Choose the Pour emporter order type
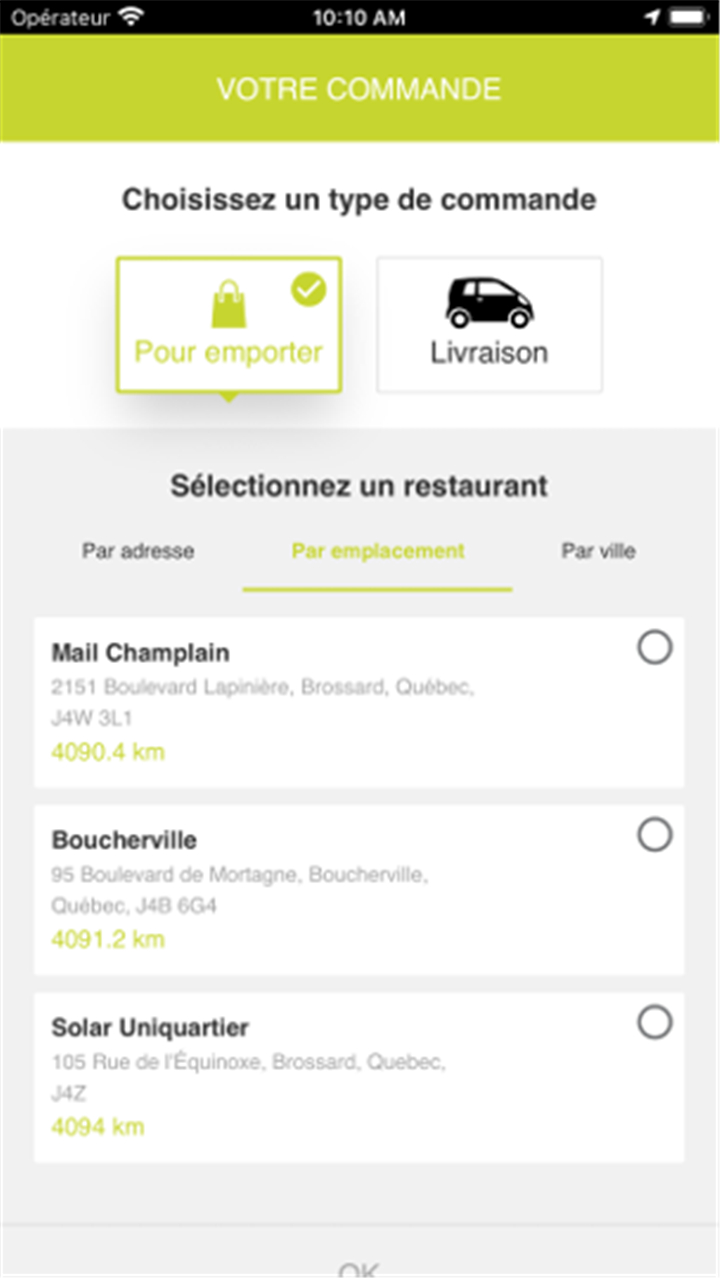 229,325
